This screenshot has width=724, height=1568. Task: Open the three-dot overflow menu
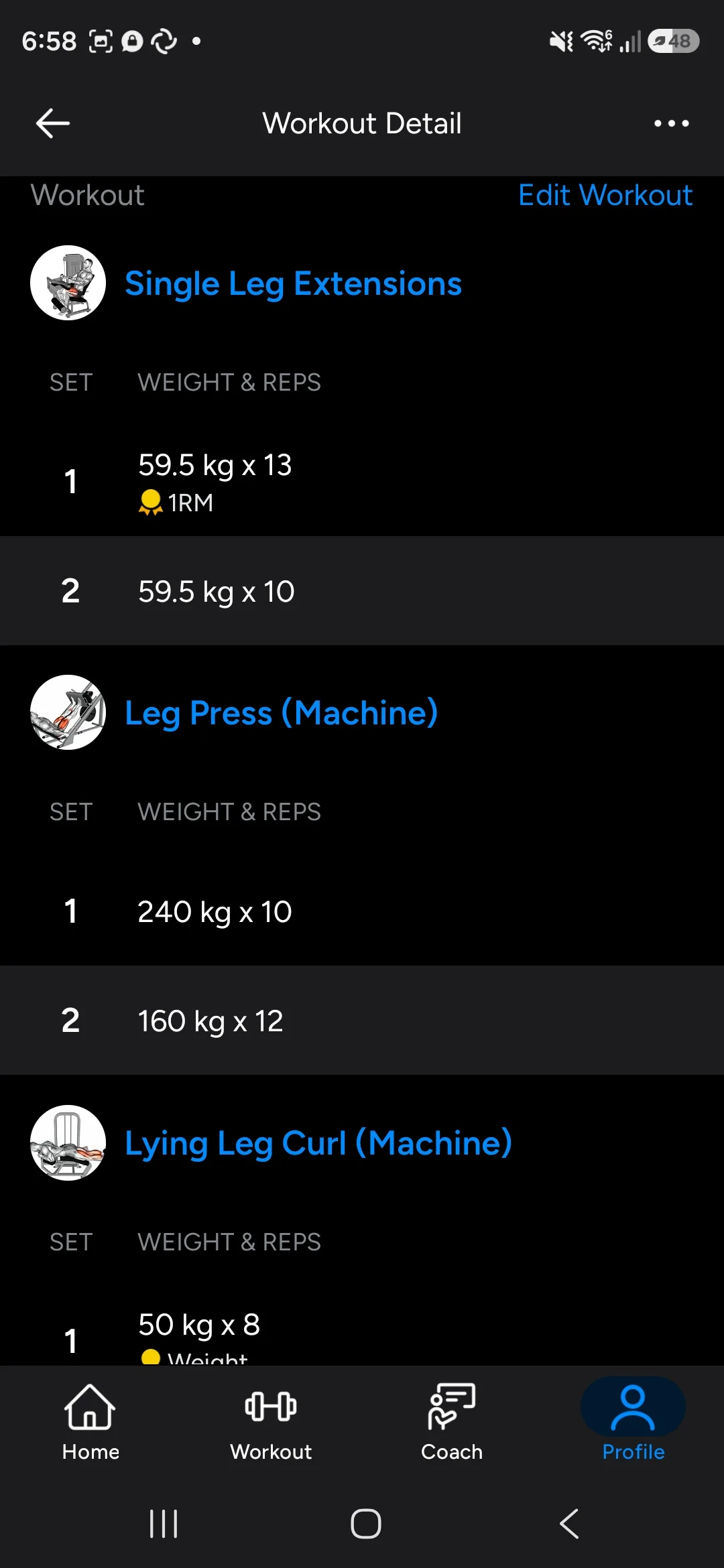(x=671, y=123)
